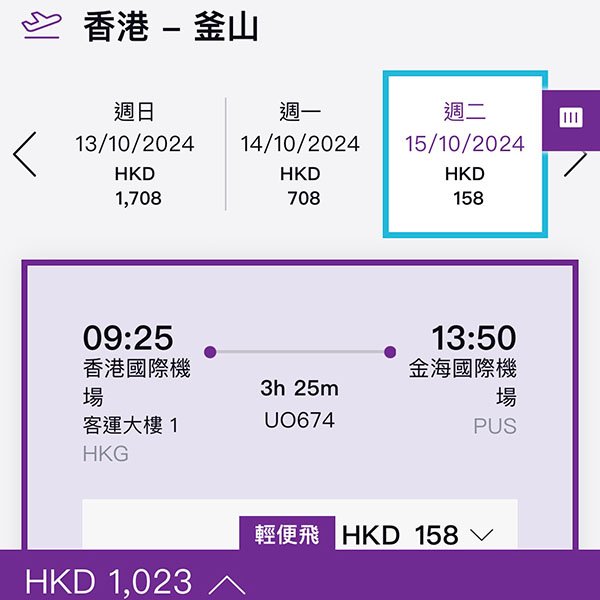Open the calendar view icon
The image size is (600, 600).
(571, 118)
